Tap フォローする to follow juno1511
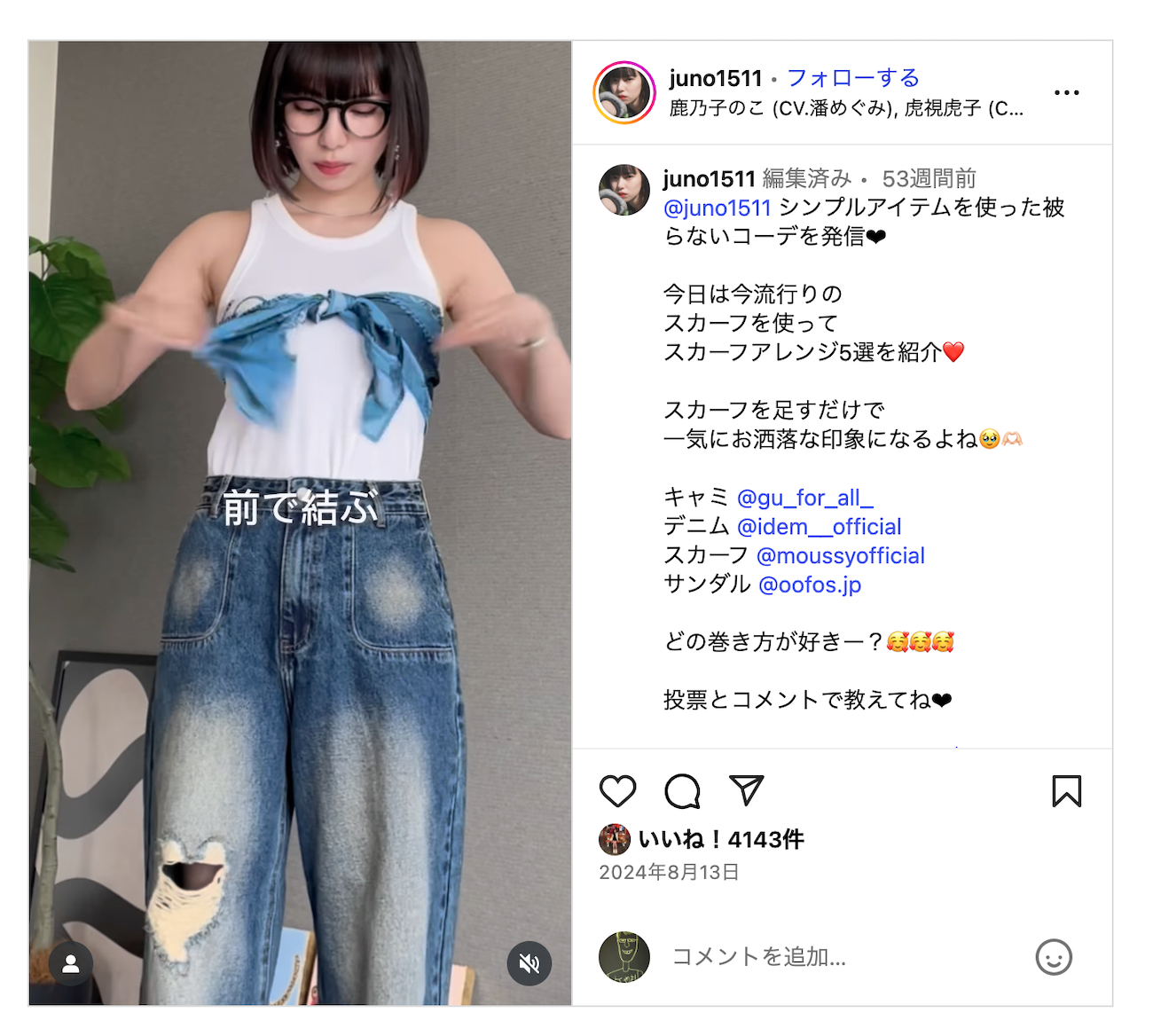 coord(853,78)
